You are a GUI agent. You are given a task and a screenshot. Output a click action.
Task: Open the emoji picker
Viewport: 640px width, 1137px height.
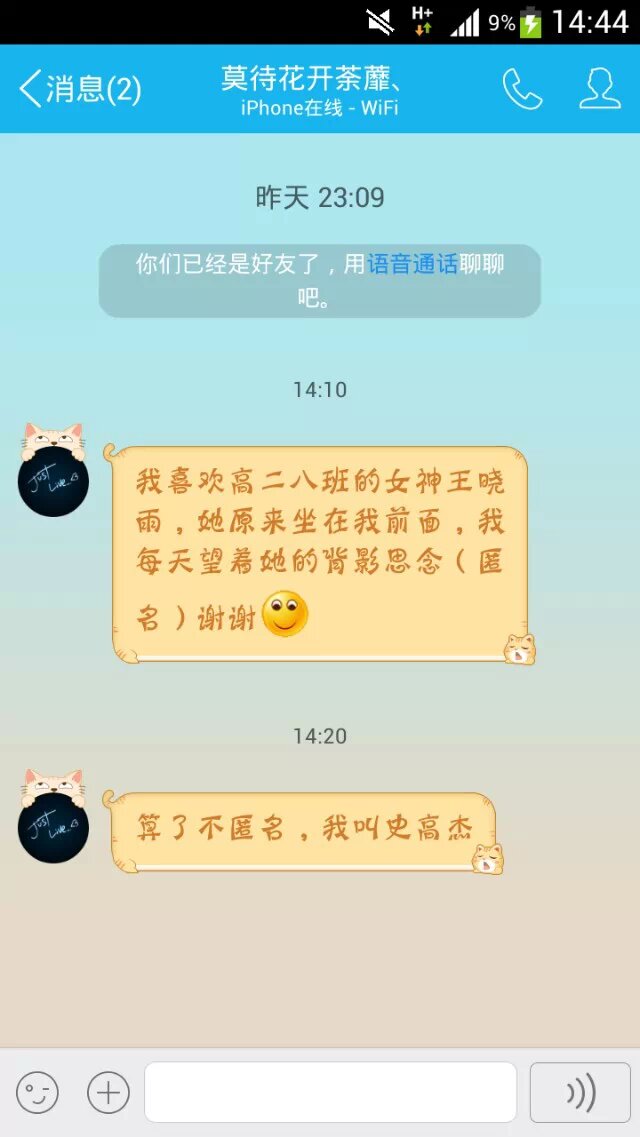point(37,1092)
